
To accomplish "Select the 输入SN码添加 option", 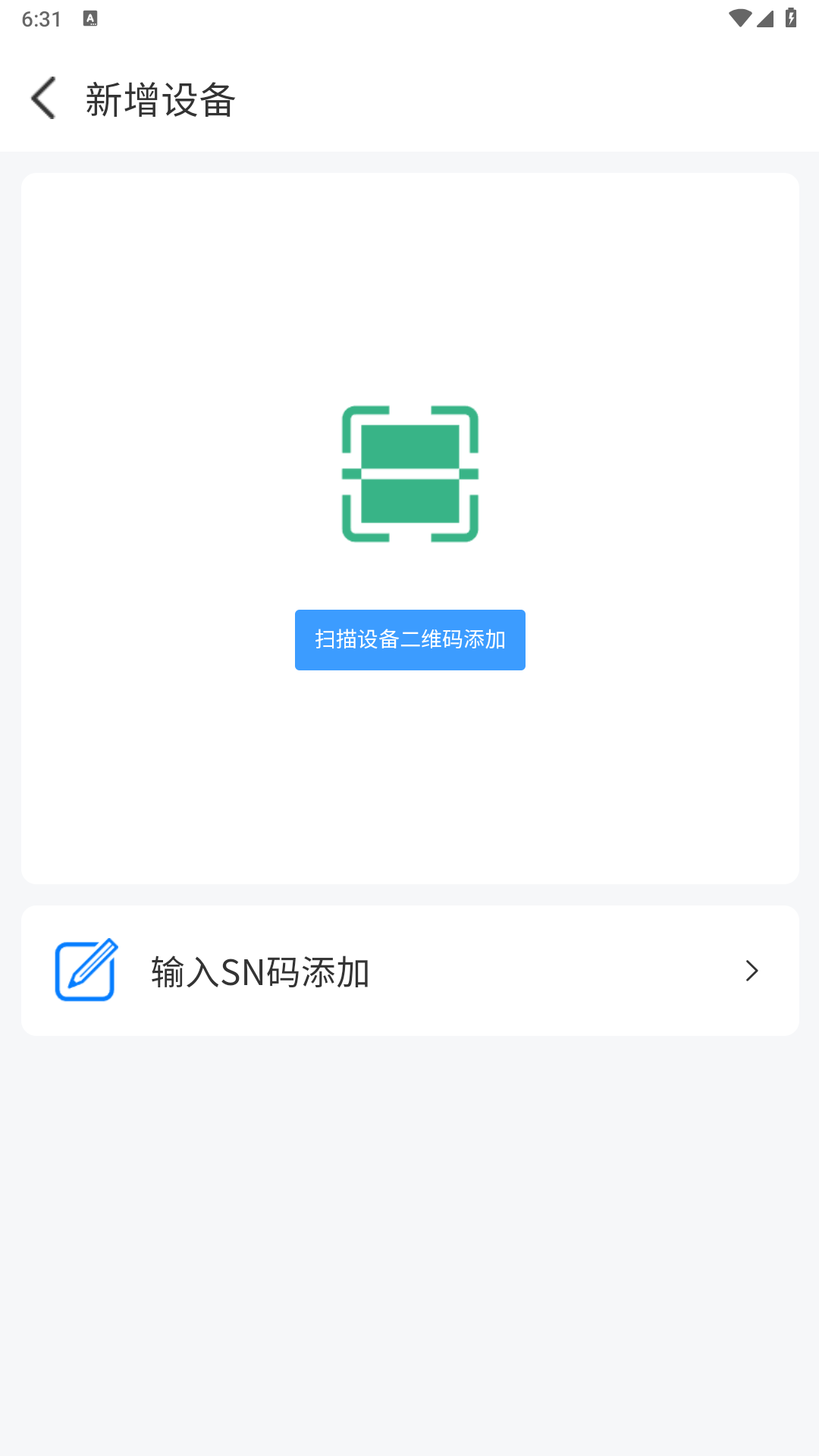I will tap(260, 971).
